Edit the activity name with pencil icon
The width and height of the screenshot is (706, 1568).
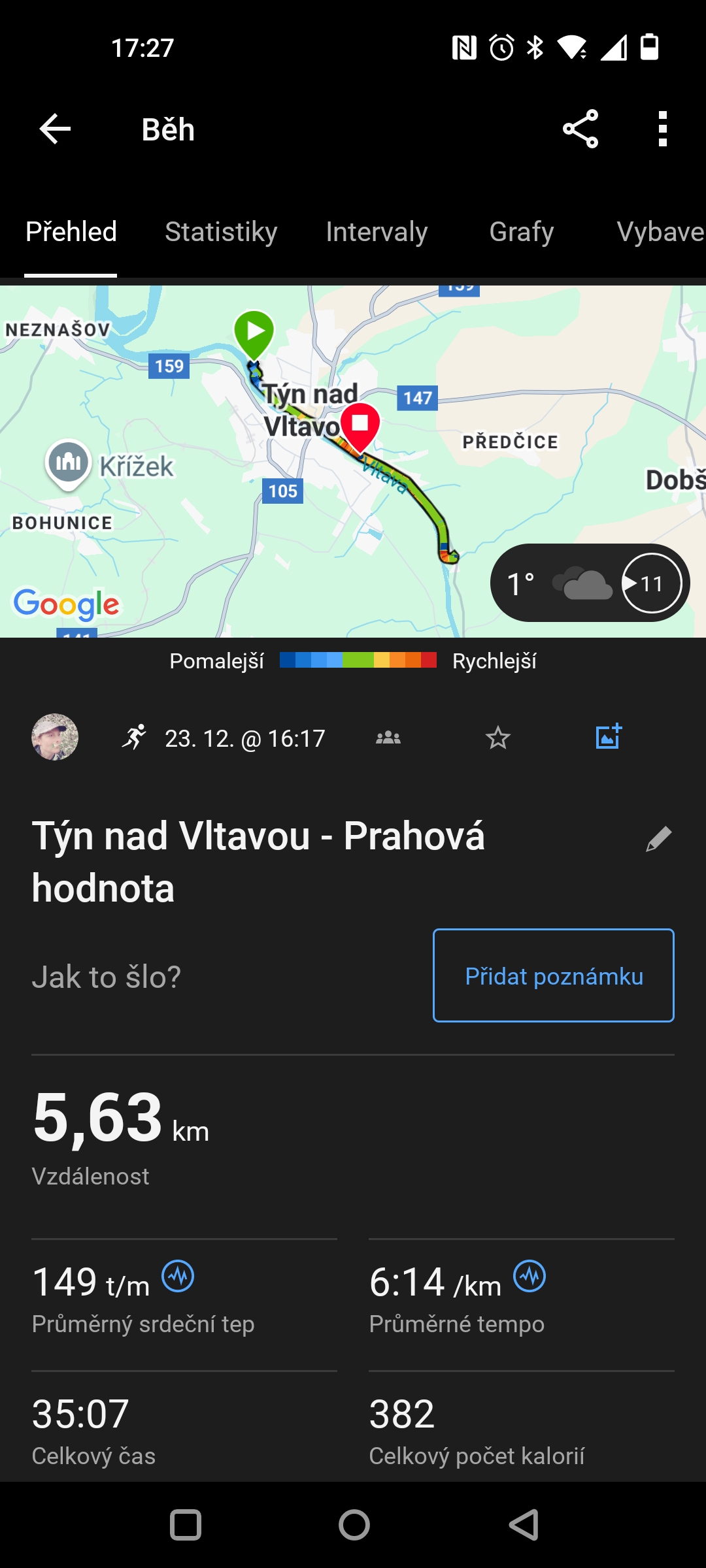click(658, 839)
